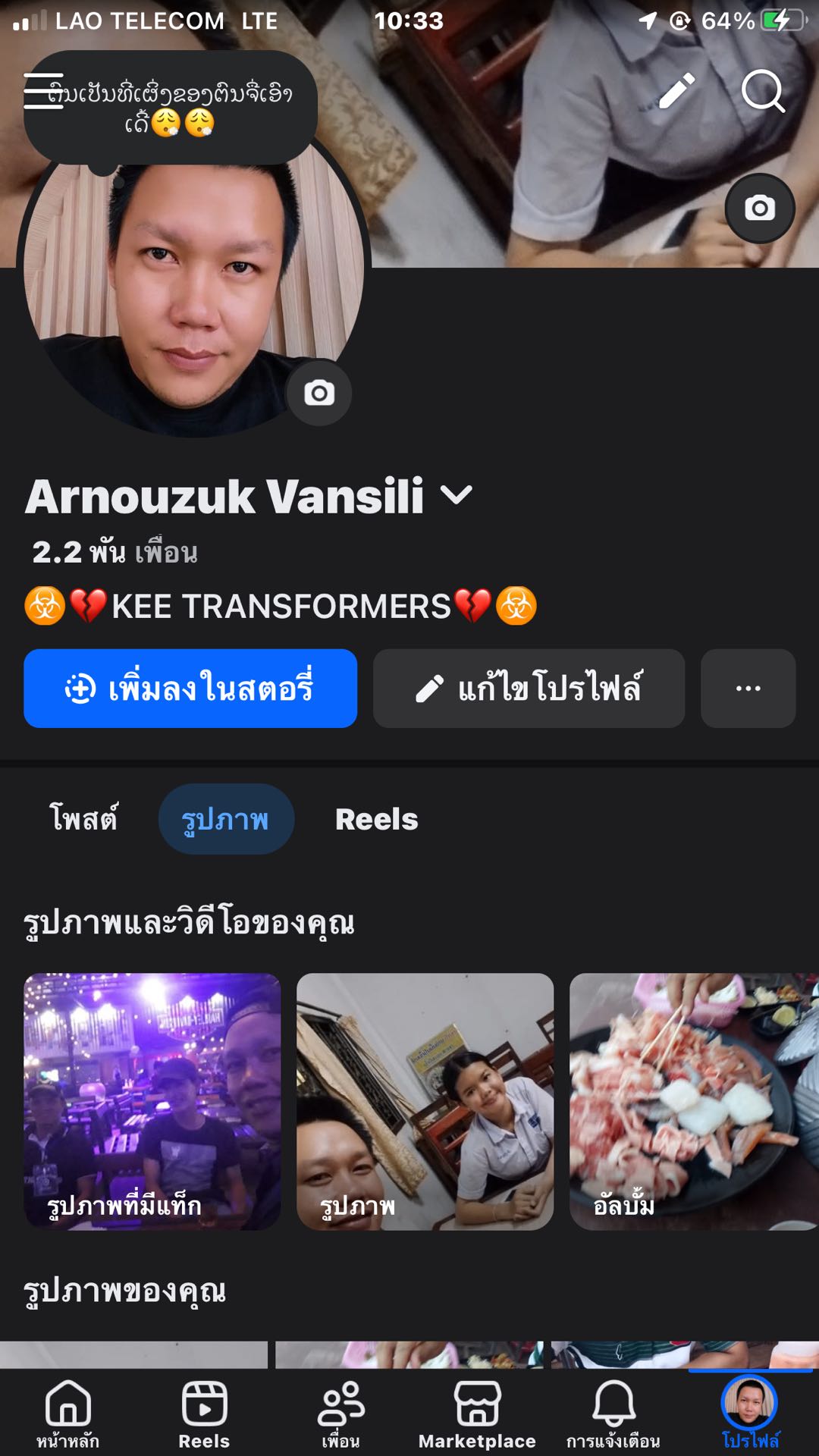Screen dimensions: 819x1456
Task: Expand the chevron next to Arnouzuk Vansili
Action: (457, 496)
